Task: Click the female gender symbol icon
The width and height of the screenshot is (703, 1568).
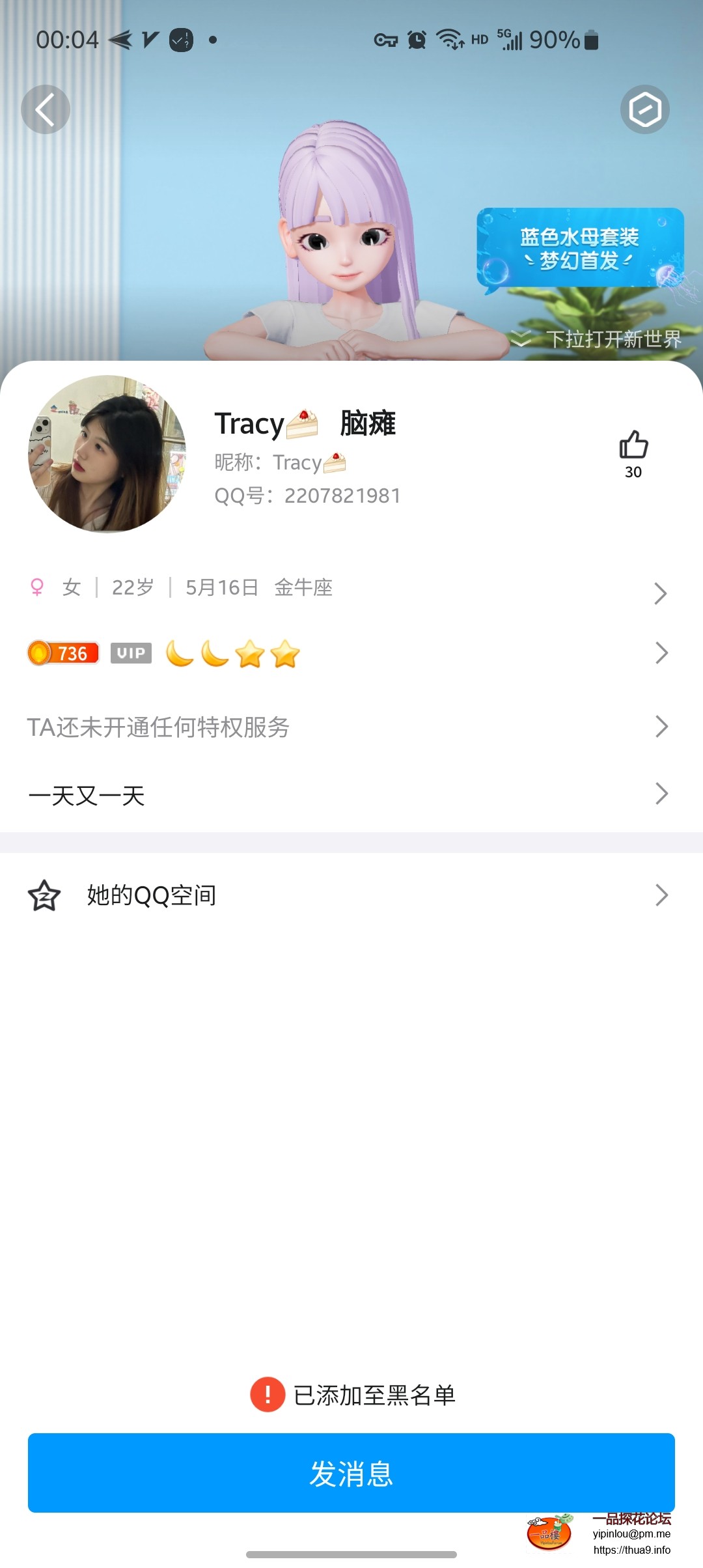Action: pyautogui.click(x=37, y=587)
